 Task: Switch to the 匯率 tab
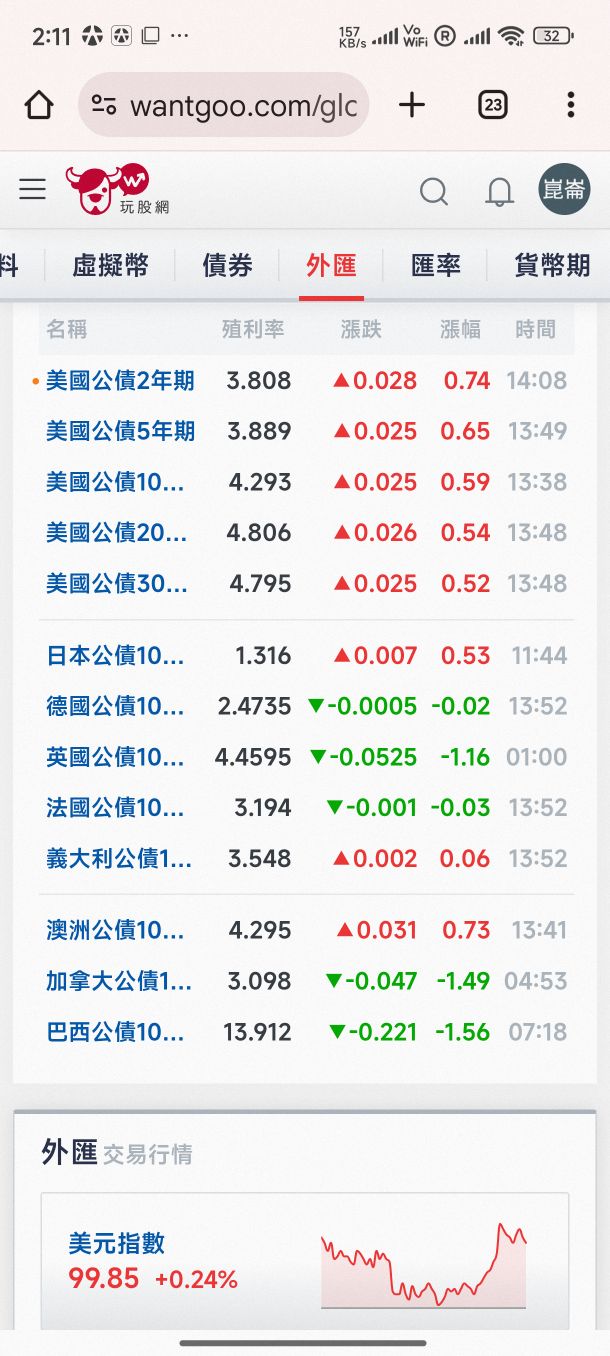pos(436,265)
